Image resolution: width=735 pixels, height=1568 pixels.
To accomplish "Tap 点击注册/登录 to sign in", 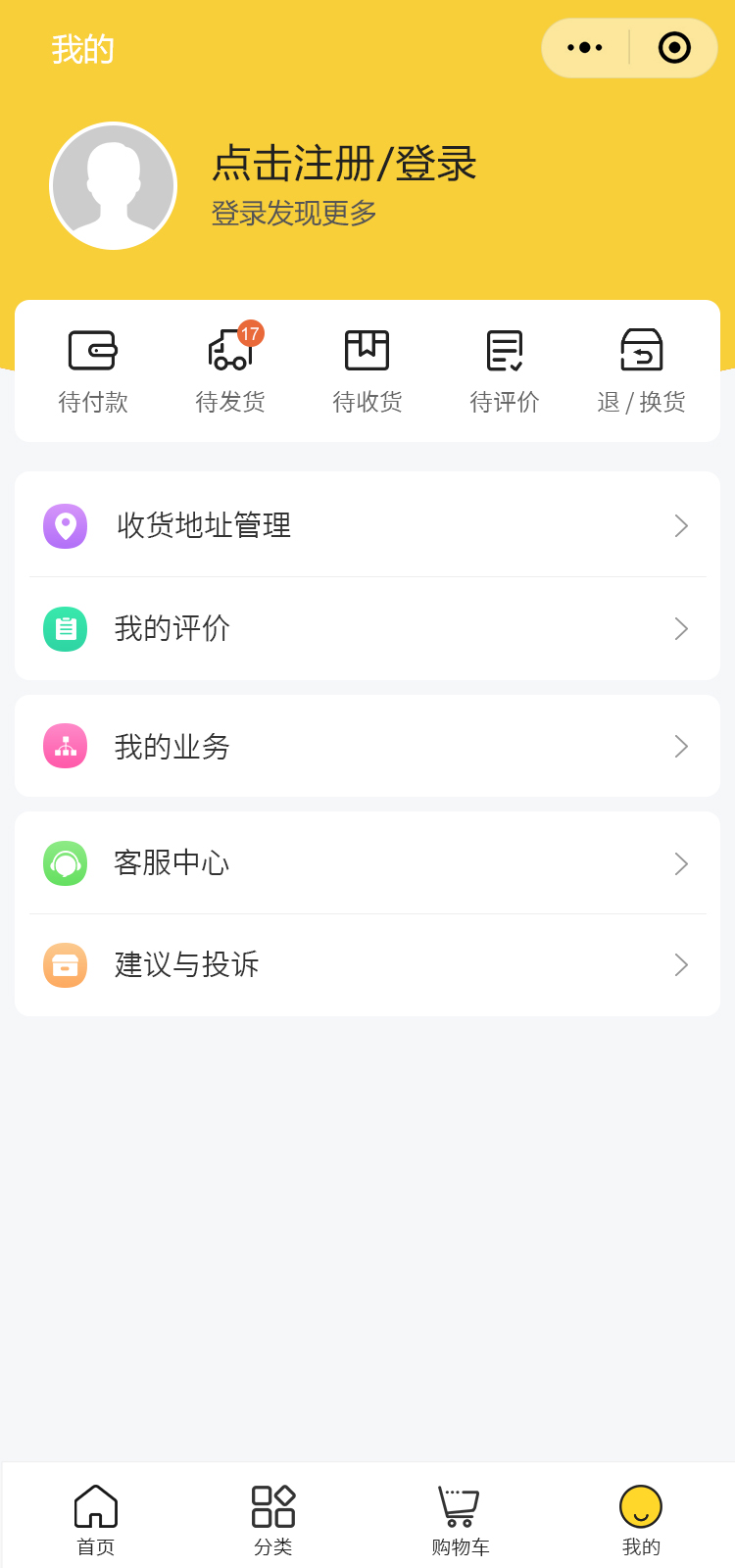I will click(x=344, y=164).
